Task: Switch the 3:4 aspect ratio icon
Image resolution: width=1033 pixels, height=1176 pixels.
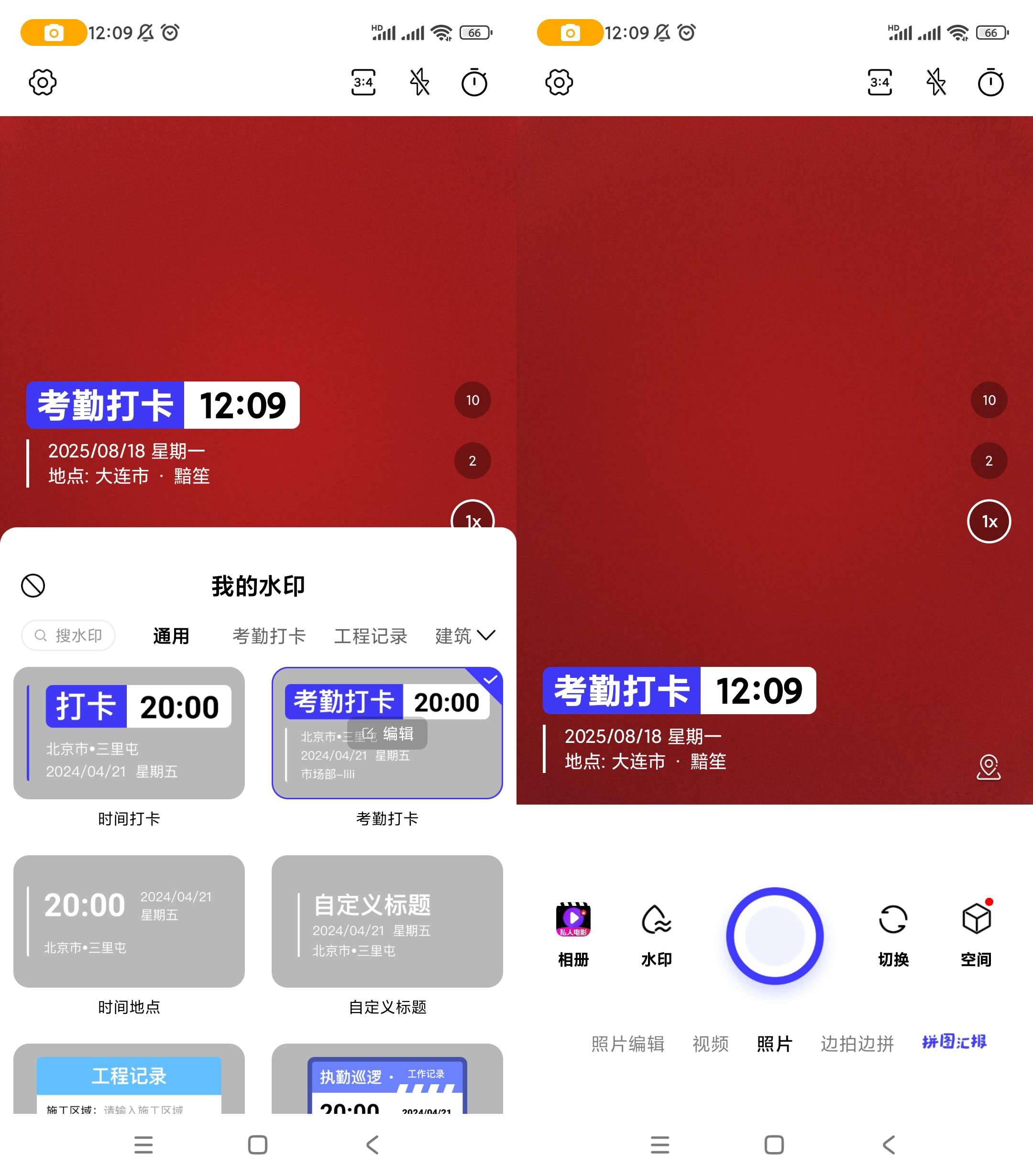Action: pyautogui.click(x=363, y=82)
